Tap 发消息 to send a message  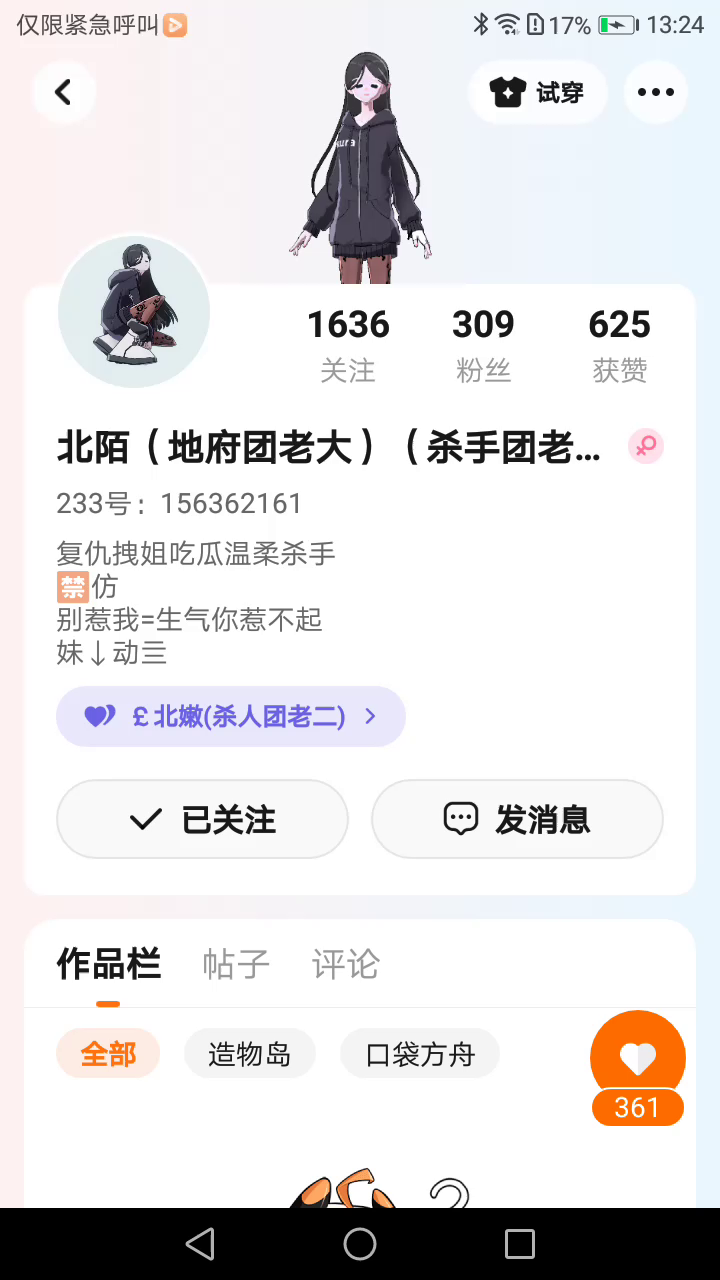[x=517, y=819]
